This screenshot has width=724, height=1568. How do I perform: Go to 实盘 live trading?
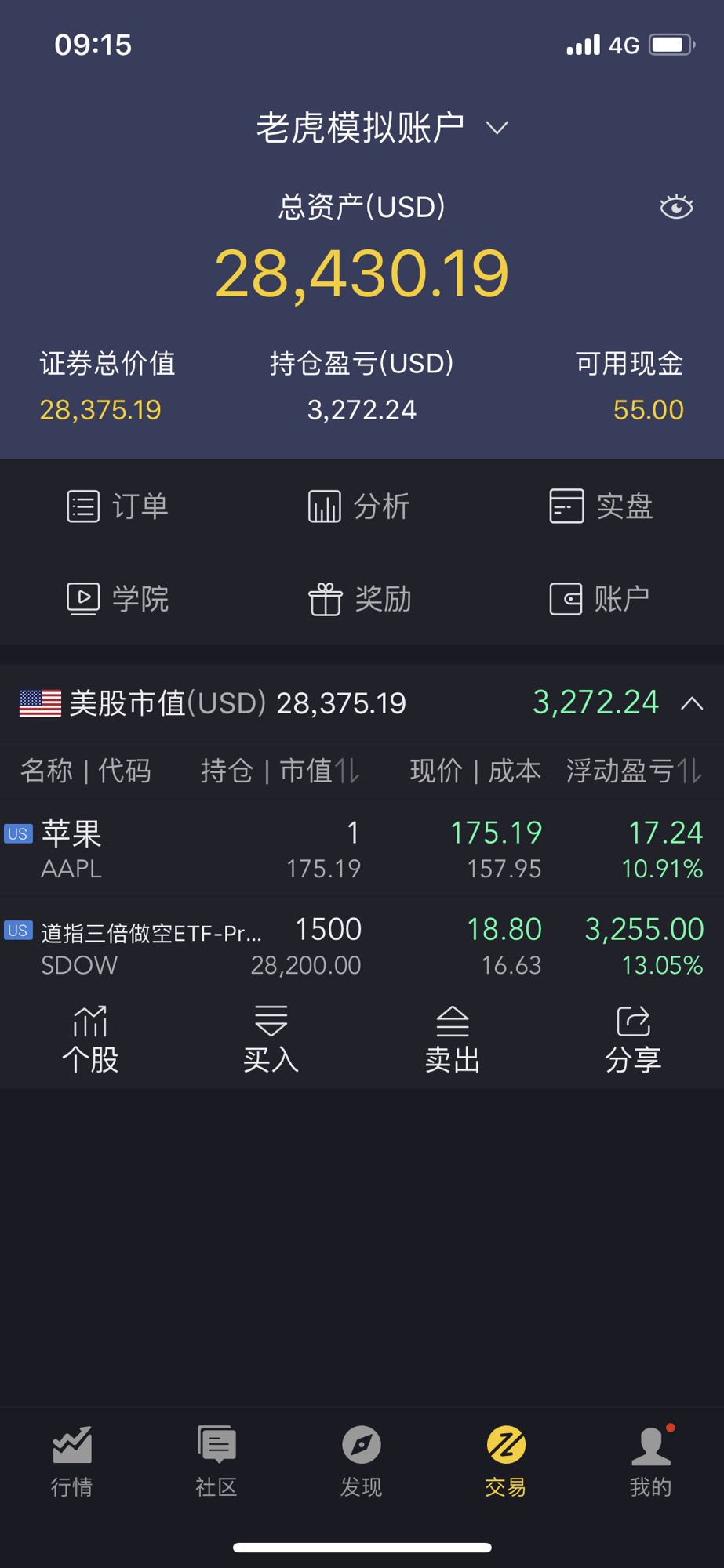601,506
